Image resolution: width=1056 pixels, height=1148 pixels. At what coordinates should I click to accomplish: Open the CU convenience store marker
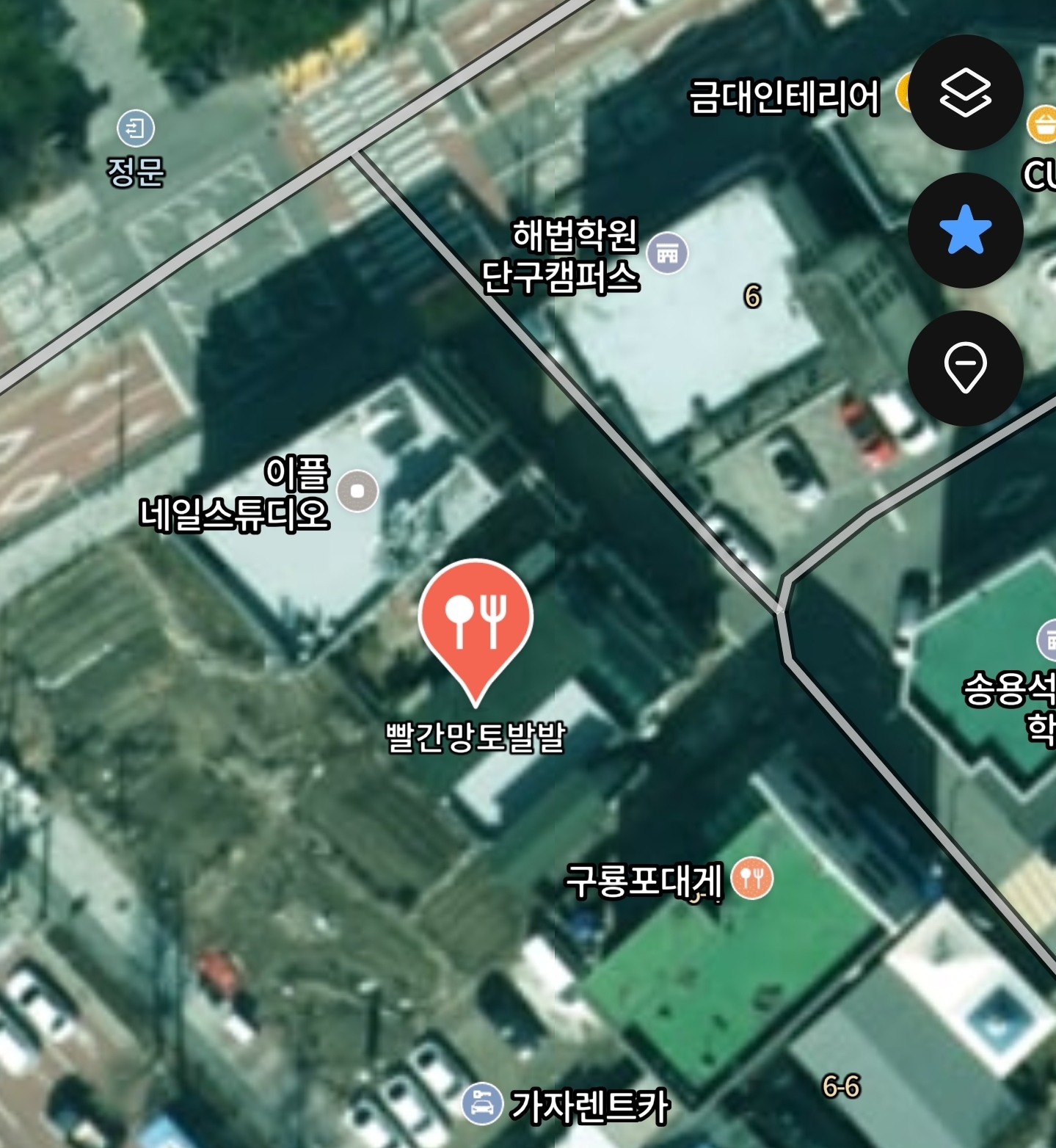pyautogui.click(x=1043, y=125)
